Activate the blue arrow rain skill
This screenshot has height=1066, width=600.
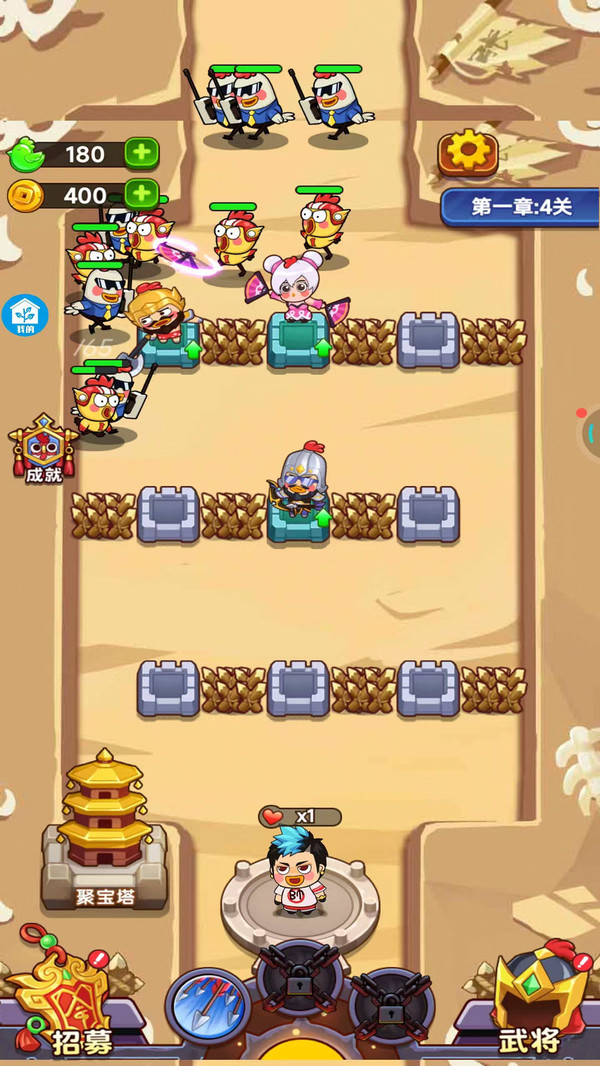(208, 1007)
